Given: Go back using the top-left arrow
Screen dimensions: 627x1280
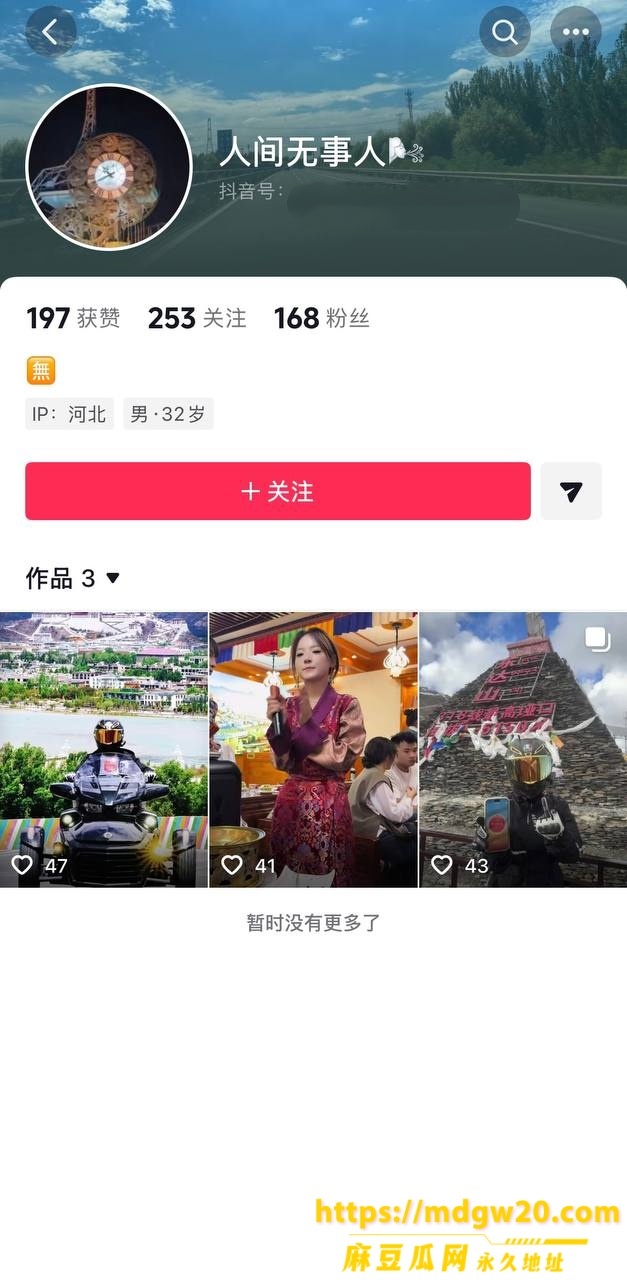Looking at the screenshot, I should 51,32.
